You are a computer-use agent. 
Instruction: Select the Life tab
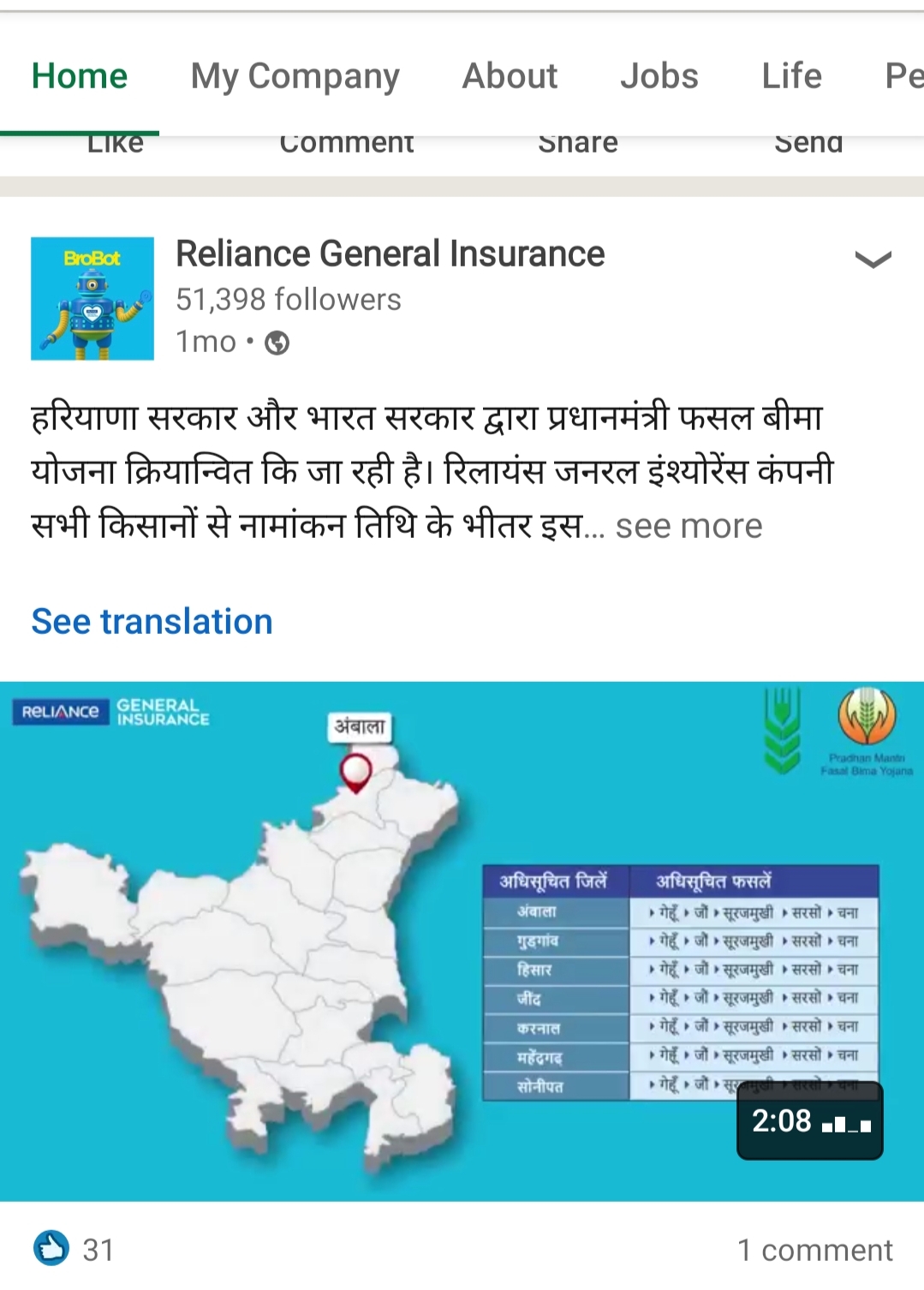791,76
